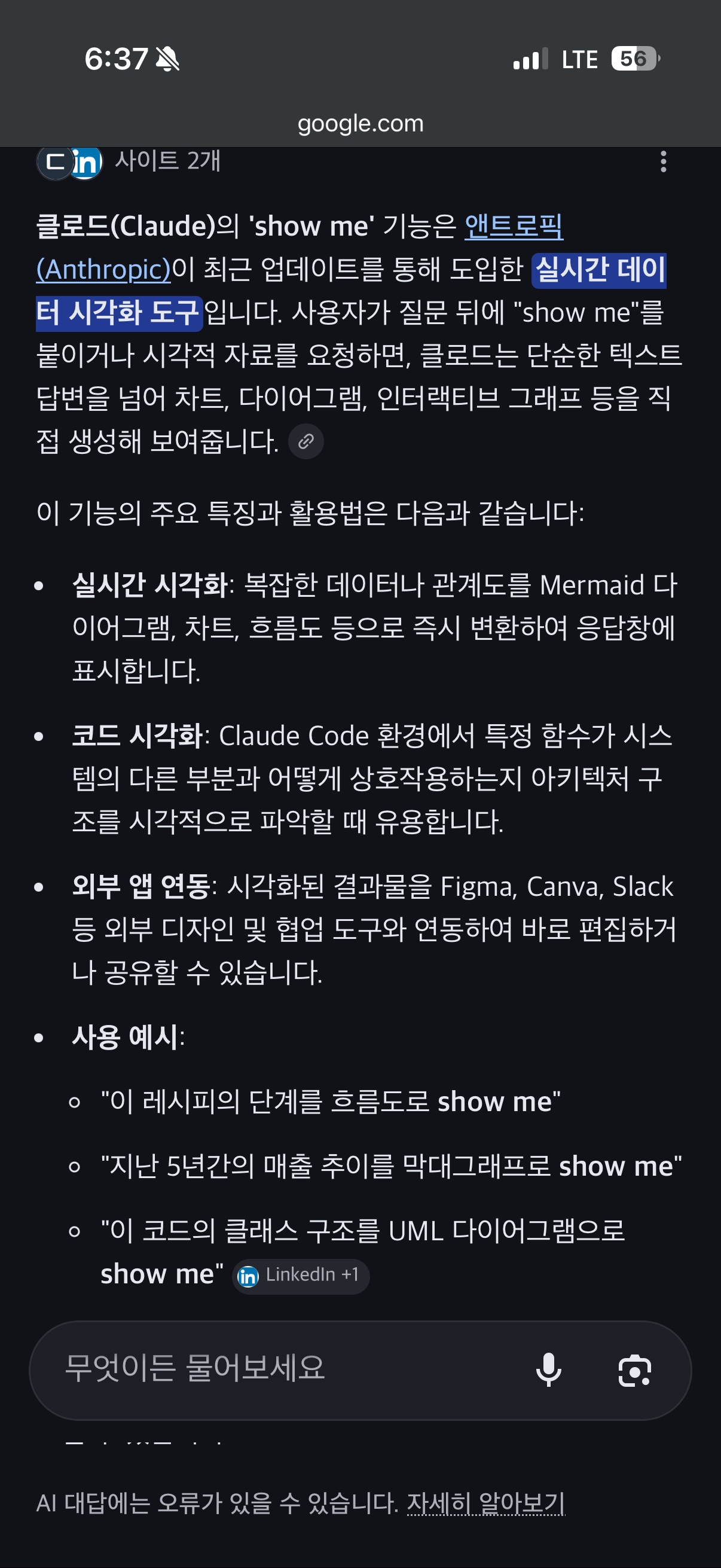Open the LinkedIn +1 source chip

pyautogui.click(x=301, y=1276)
